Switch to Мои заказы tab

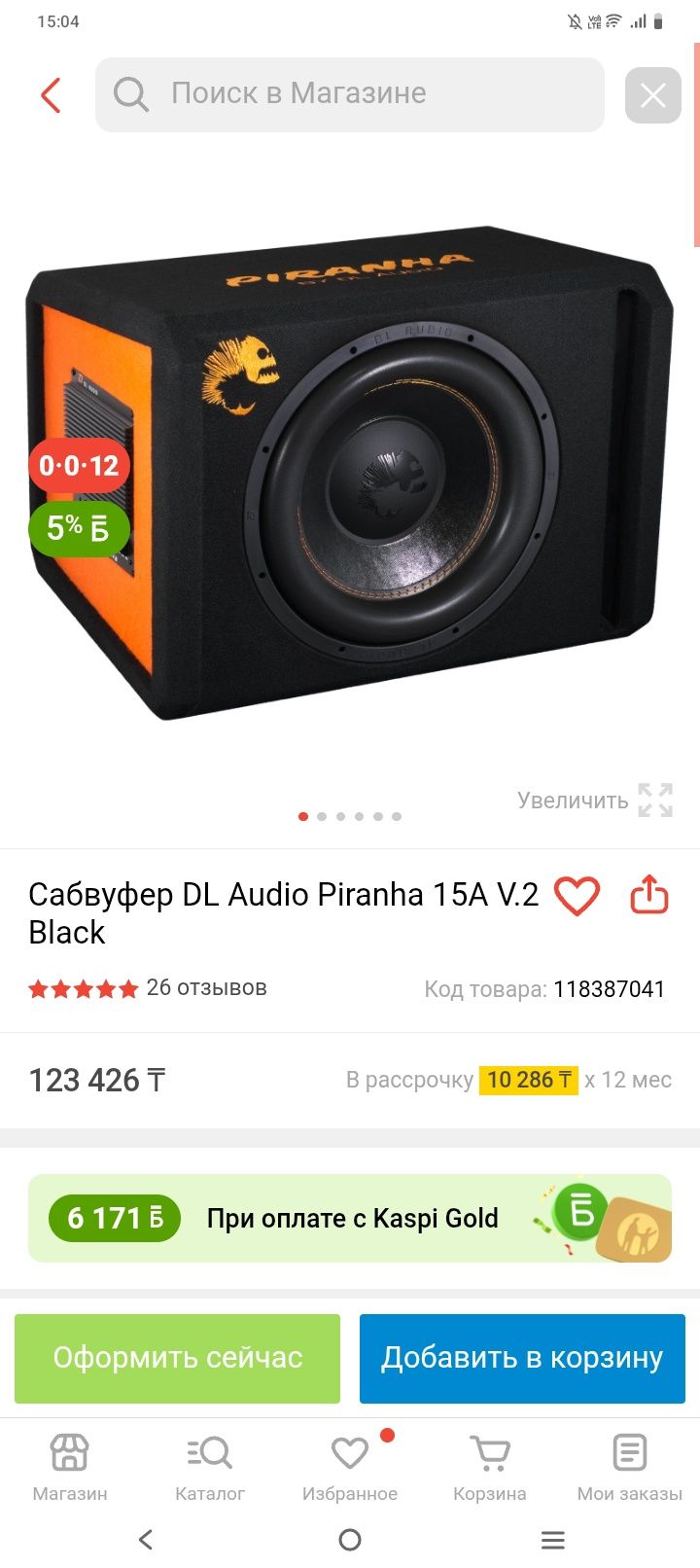[x=630, y=1467]
